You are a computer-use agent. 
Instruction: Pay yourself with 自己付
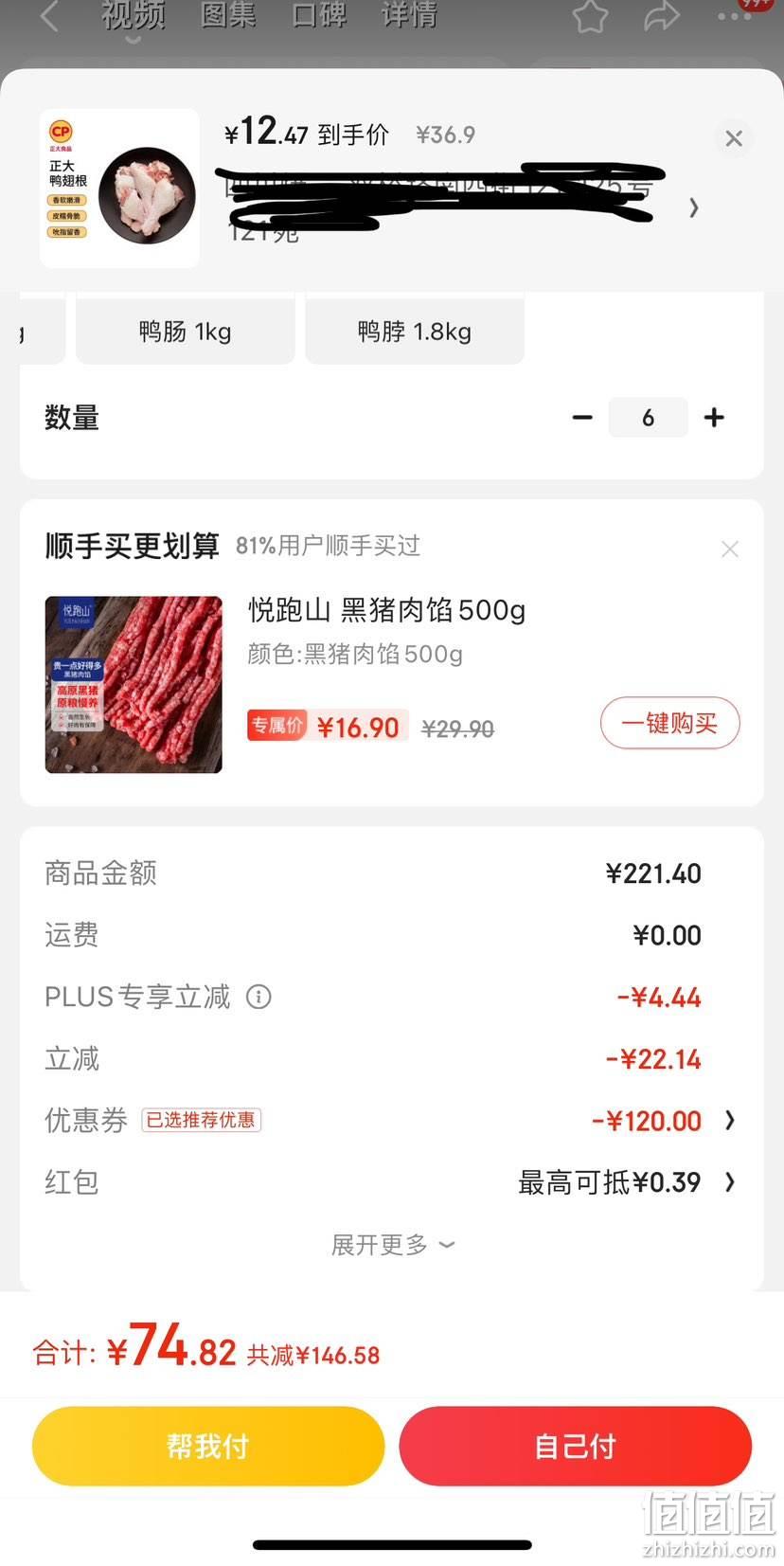click(x=576, y=1447)
